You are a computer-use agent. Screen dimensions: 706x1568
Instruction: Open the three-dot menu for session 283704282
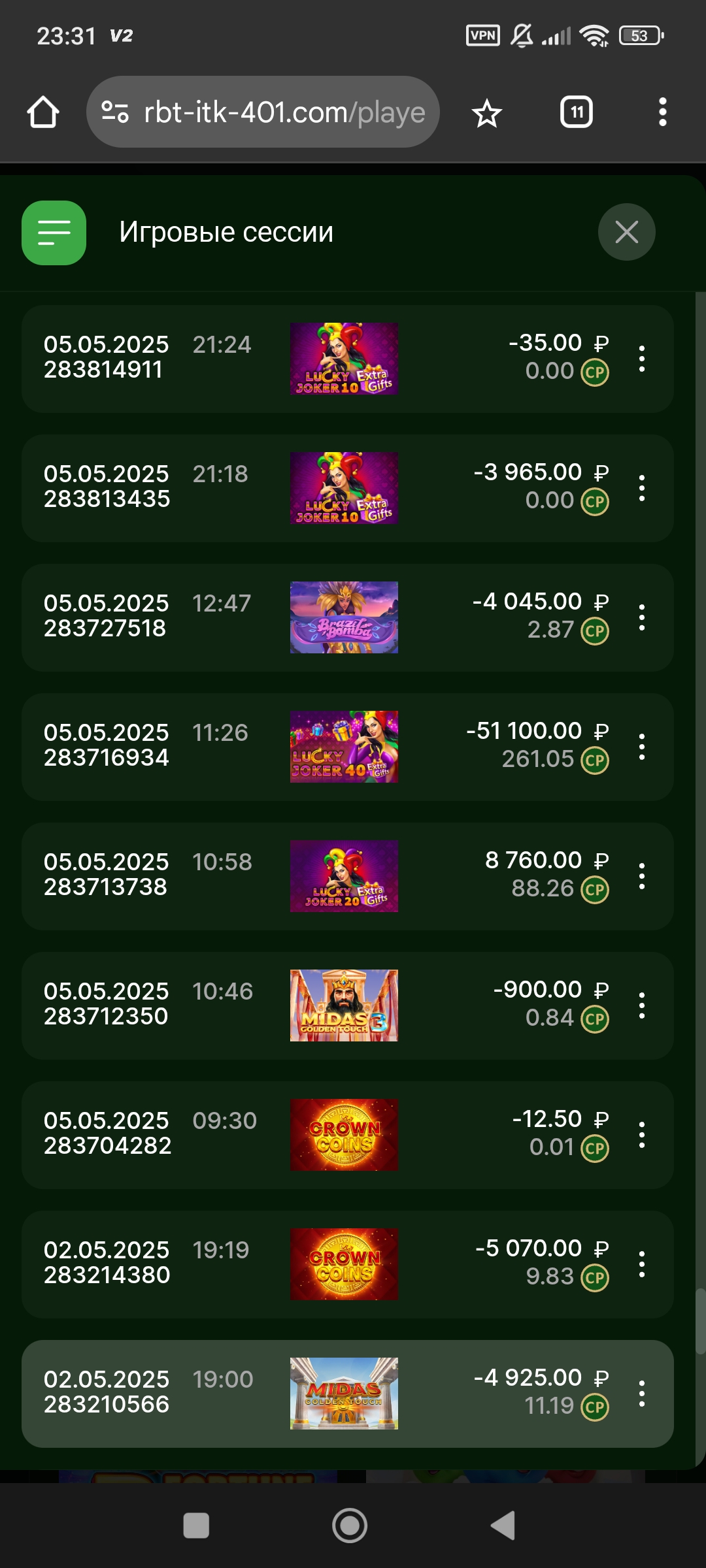641,1135
